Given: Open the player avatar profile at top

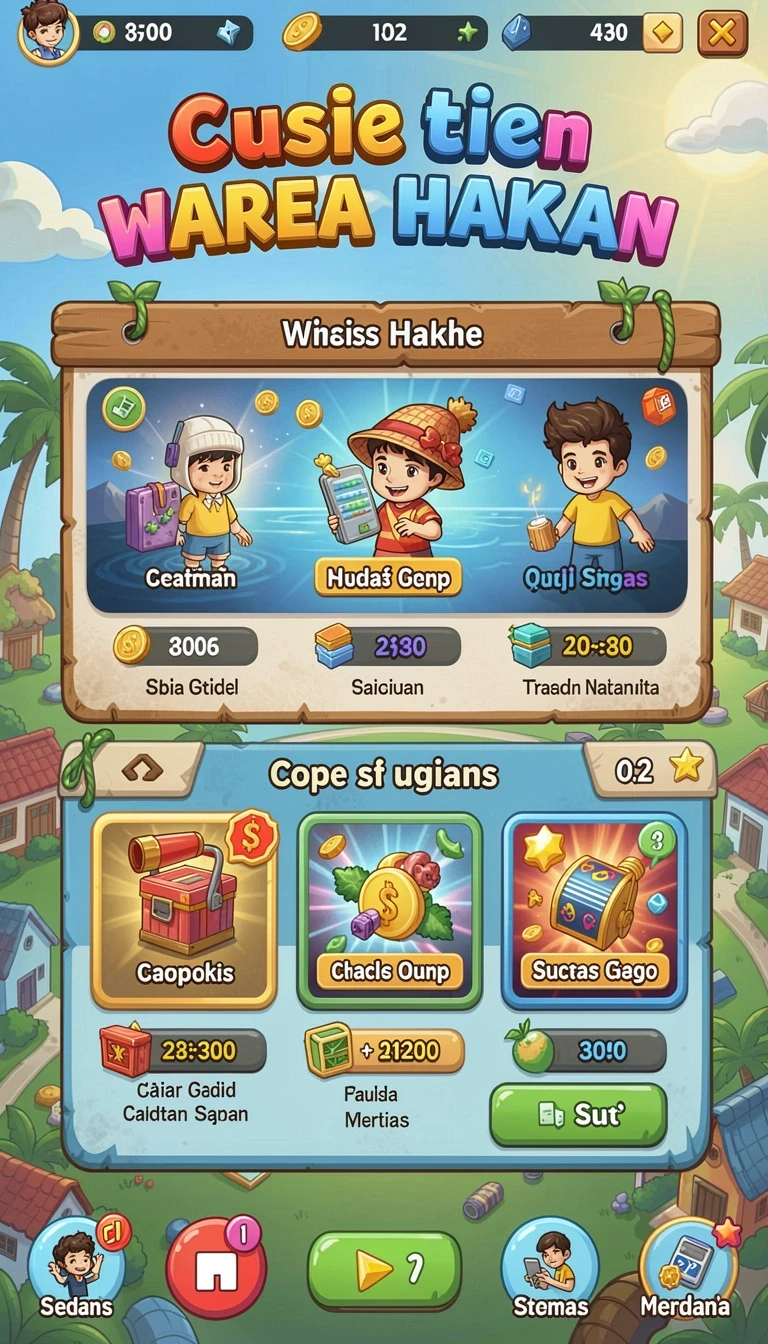Looking at the screenshot, I should click(x=47, y=32).
